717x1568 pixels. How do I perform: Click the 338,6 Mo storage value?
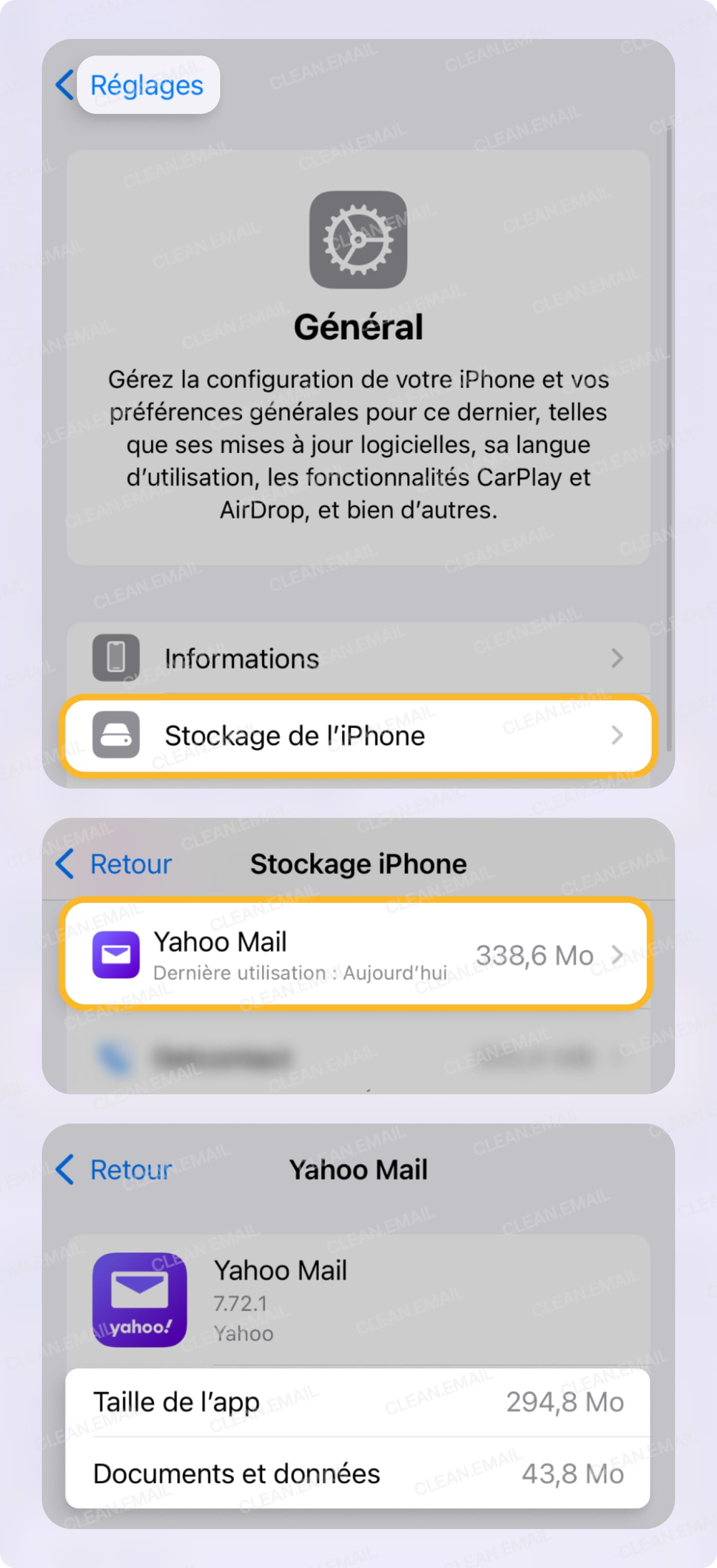[536, 954]
